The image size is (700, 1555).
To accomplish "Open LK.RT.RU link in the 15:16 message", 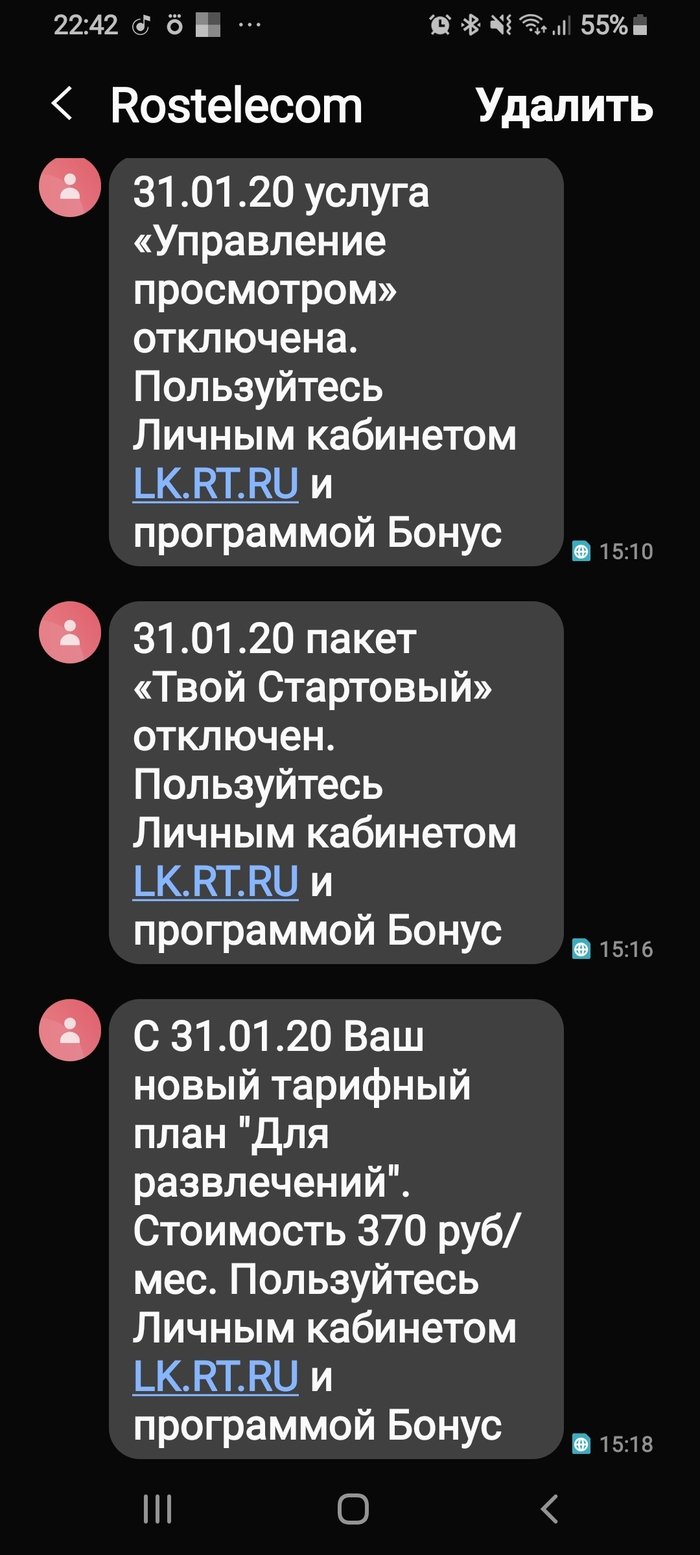I will pyautogui.click(x=216, y=882).
